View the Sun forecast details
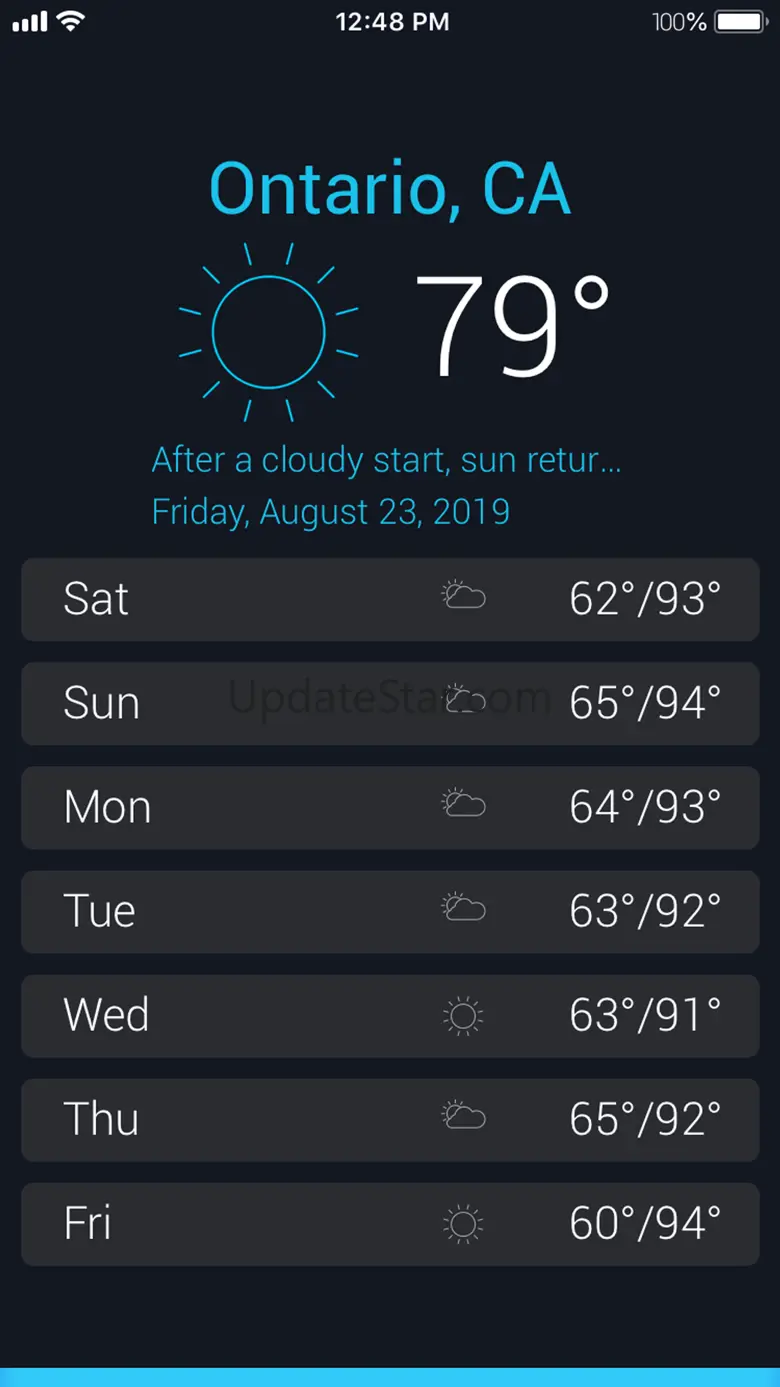This screenshot has width=780, height=1387. point(390,703)
